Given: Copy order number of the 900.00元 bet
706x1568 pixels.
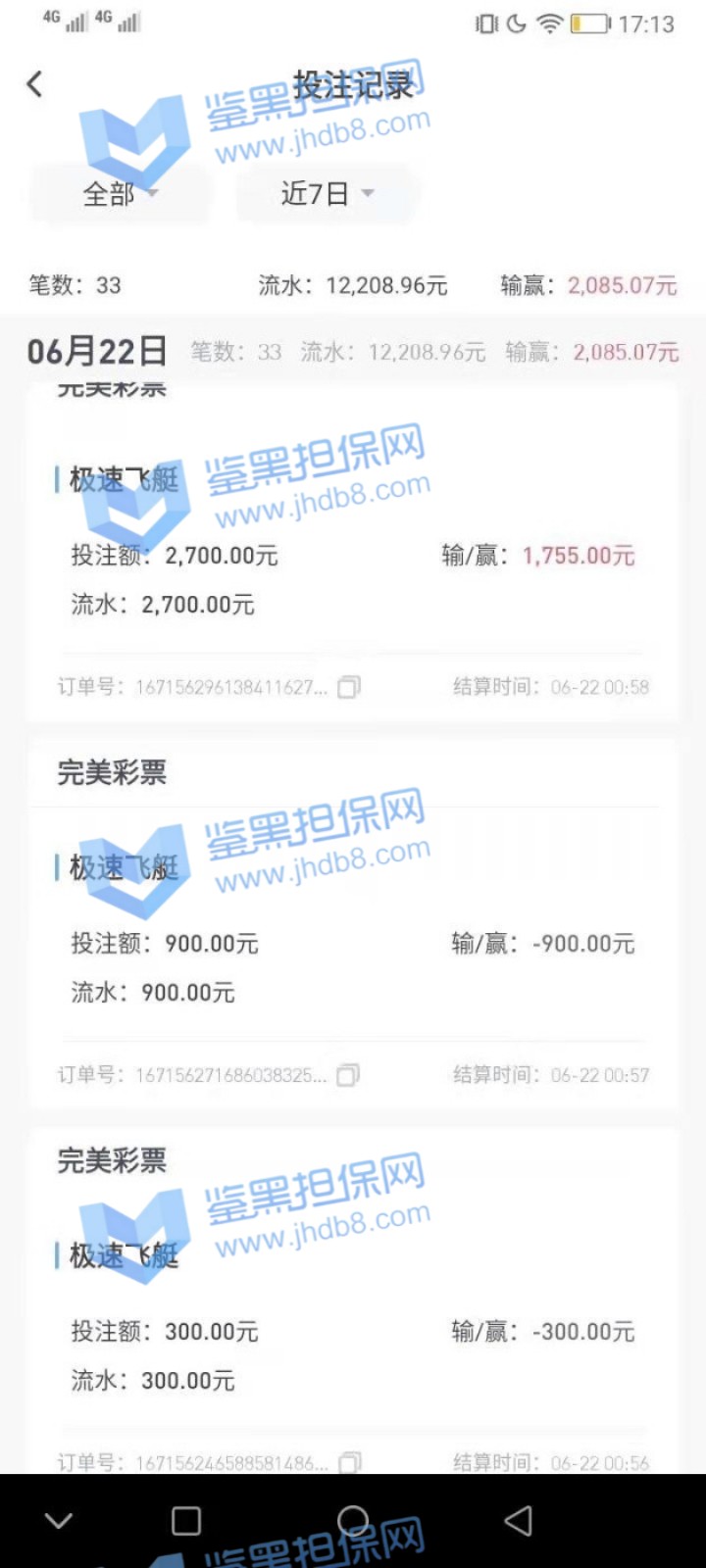Looking at the screenshot, I should point(347,1075).
